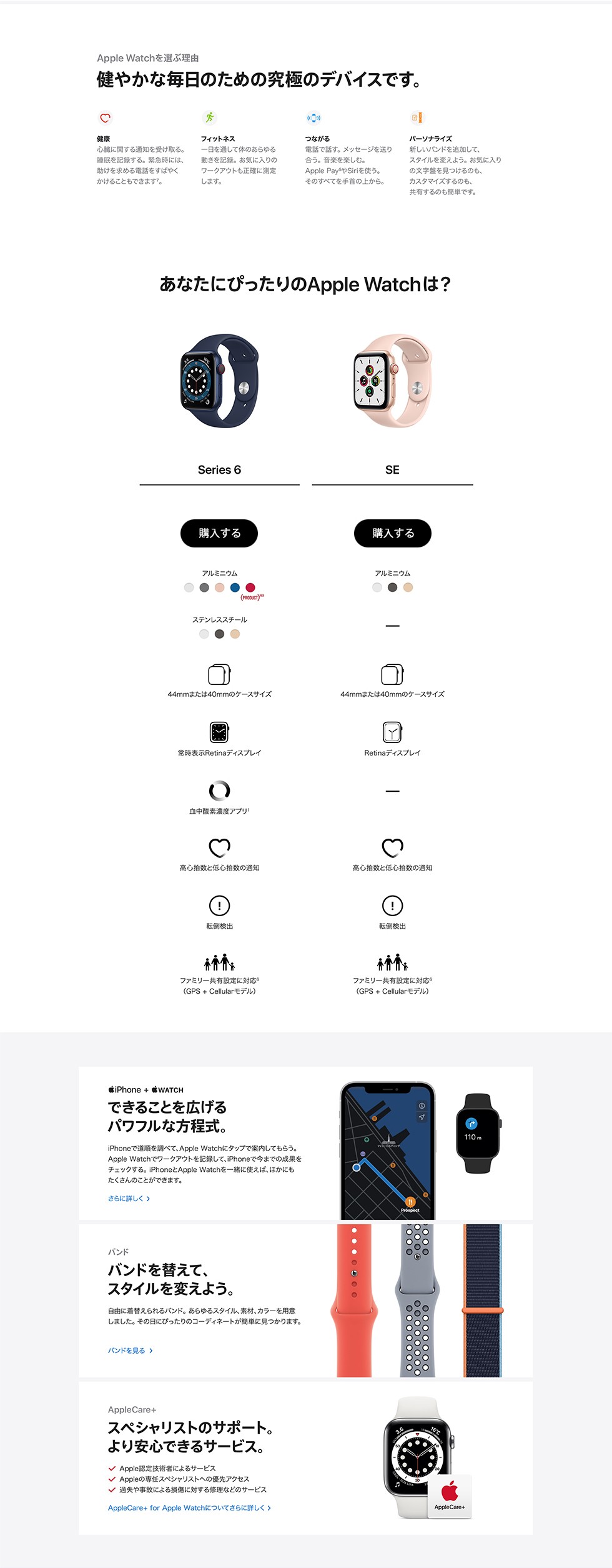Image resolution: width=612 pixels, height=1568 pixels.
Task: Tap 購入する under SE
Action: pos(392,533)
